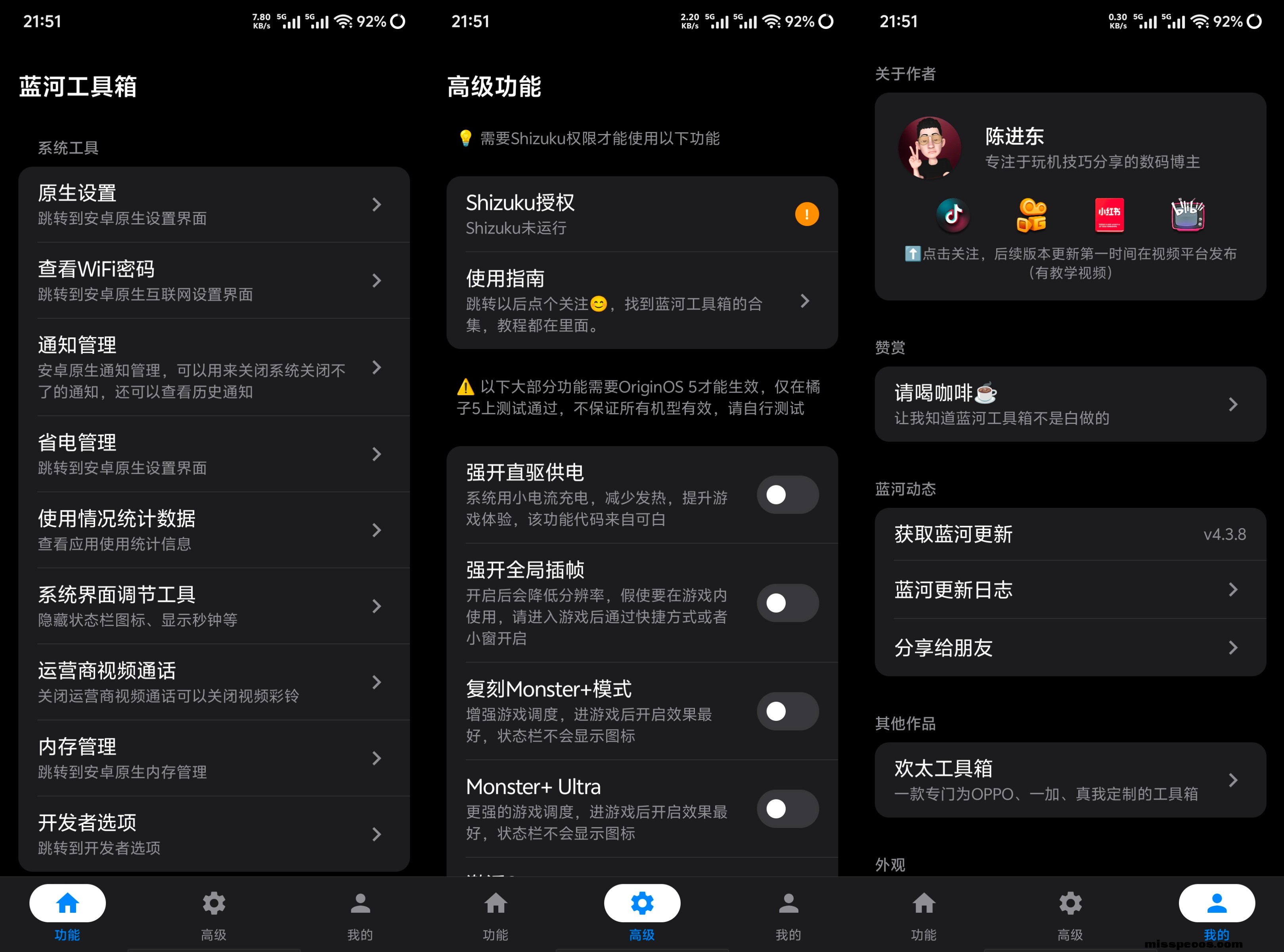The height and width of the screenshot is (952, 1284).
Task: Open the author's 小红书 icon
Action: coord(1109,215)
